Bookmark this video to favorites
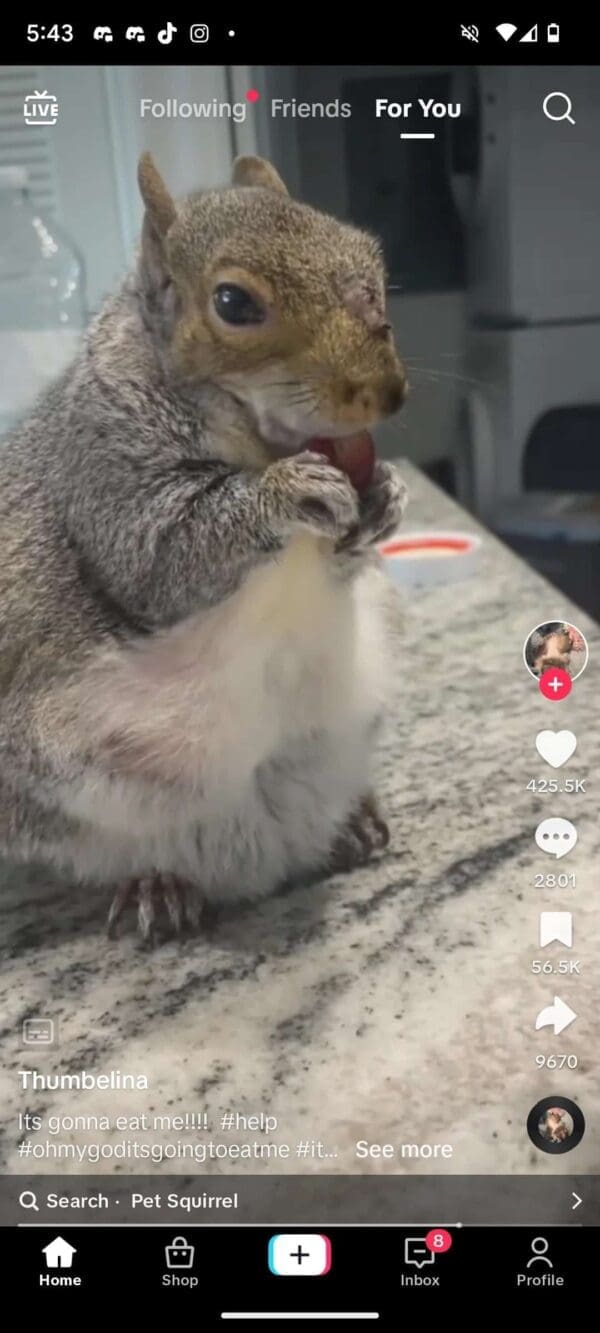The image size is (600, 1333). [x=555, y=930]
